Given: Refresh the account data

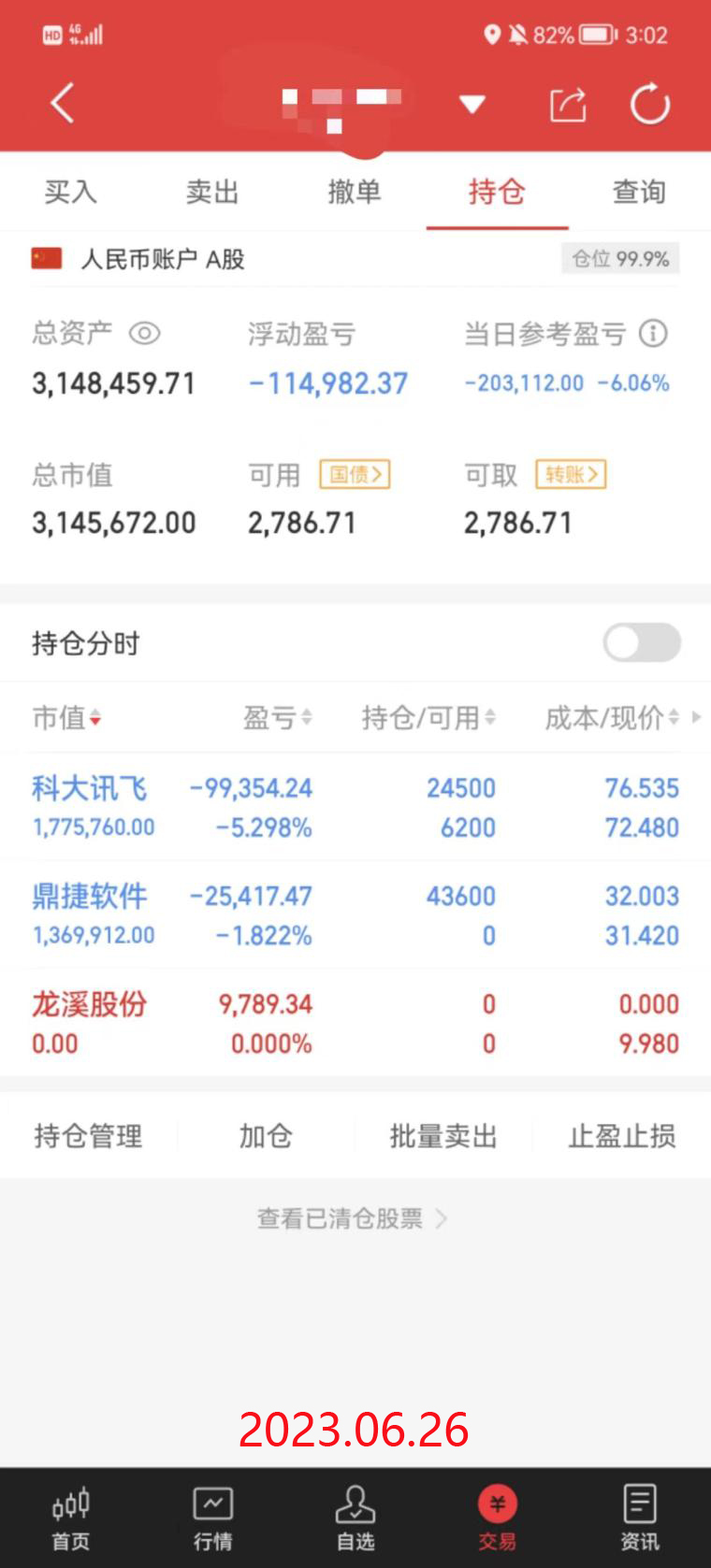Looking at the screenshot, I should pyautogui.click(x=649, y=104).
